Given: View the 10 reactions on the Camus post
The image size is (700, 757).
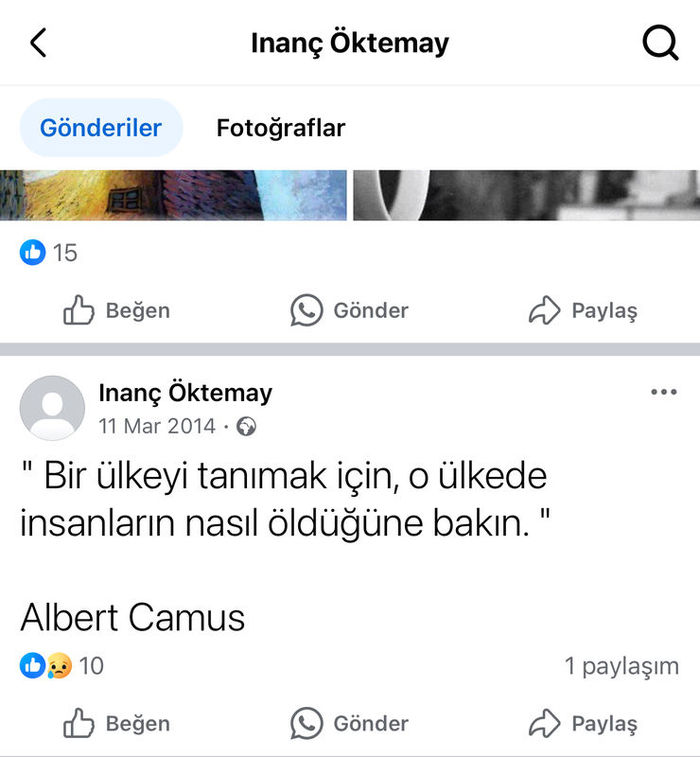Looking at the screenshot, I should 62,665.
